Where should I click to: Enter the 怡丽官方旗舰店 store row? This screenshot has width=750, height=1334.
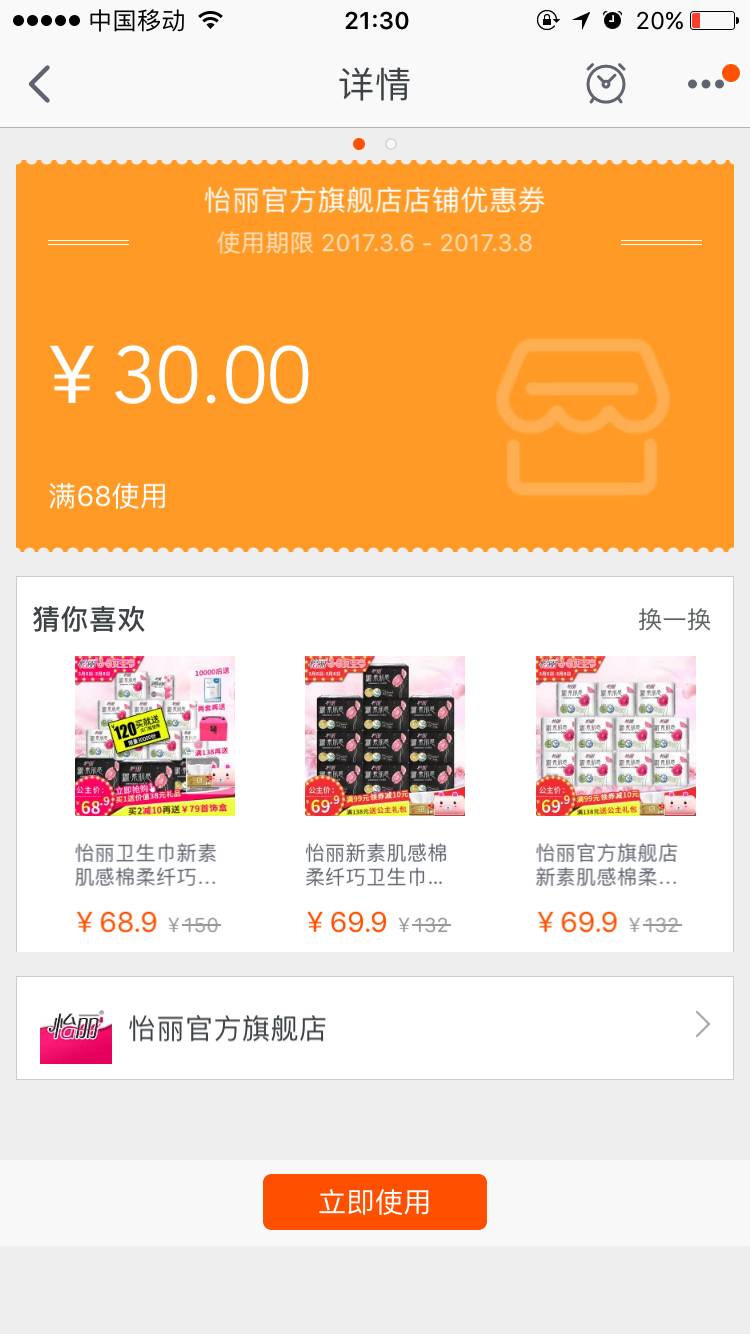tap(374, 1028)
